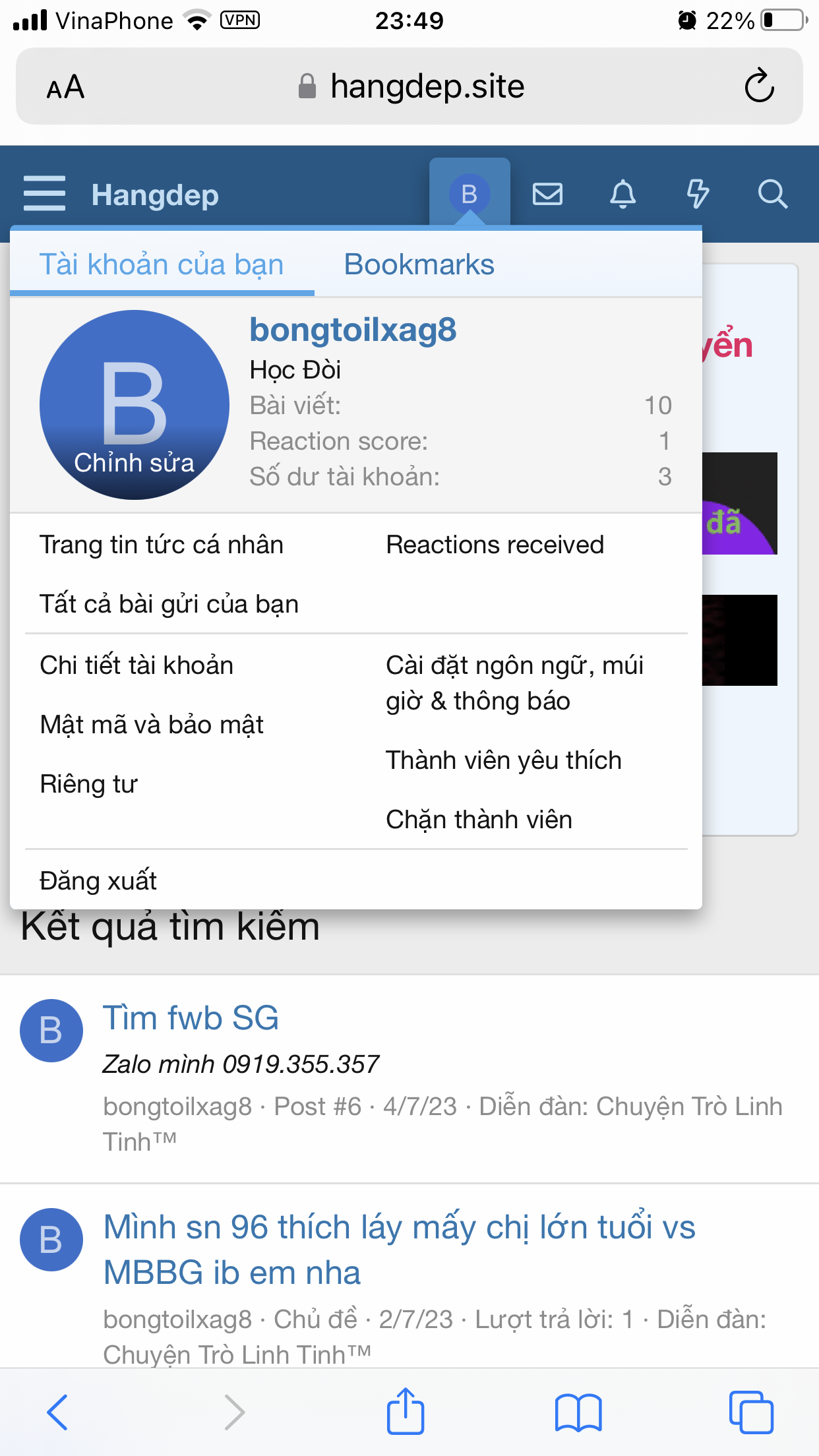The height and width of the screenshot is (1456, 819).
Task: Open the forum search magnifier
Action: tap(772, 194)
